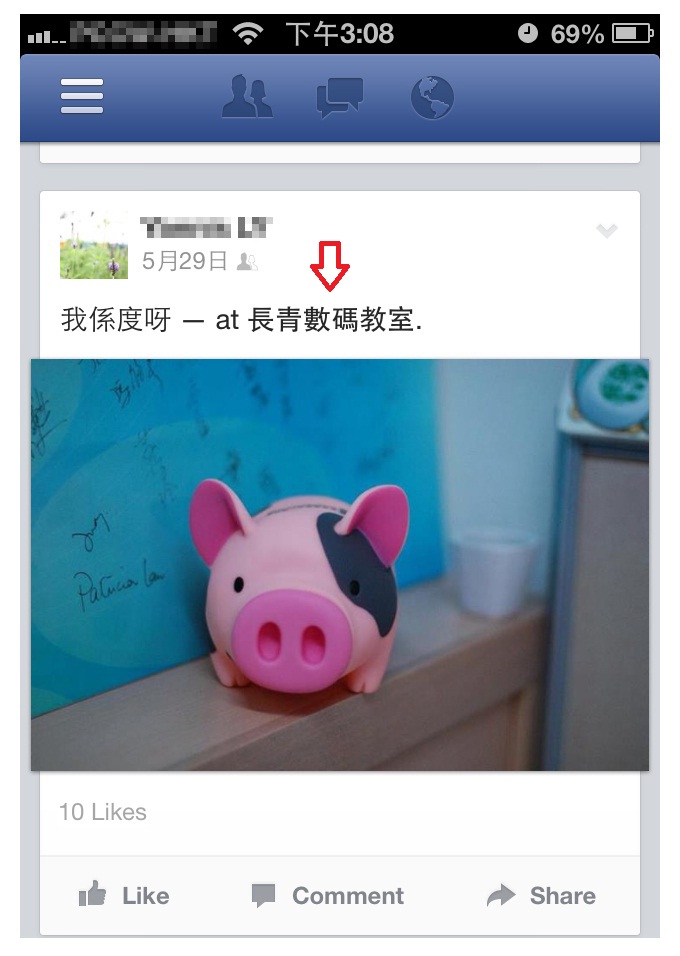Open the notifications globe
The image size is (680, 956).
[x=432, y=98]
